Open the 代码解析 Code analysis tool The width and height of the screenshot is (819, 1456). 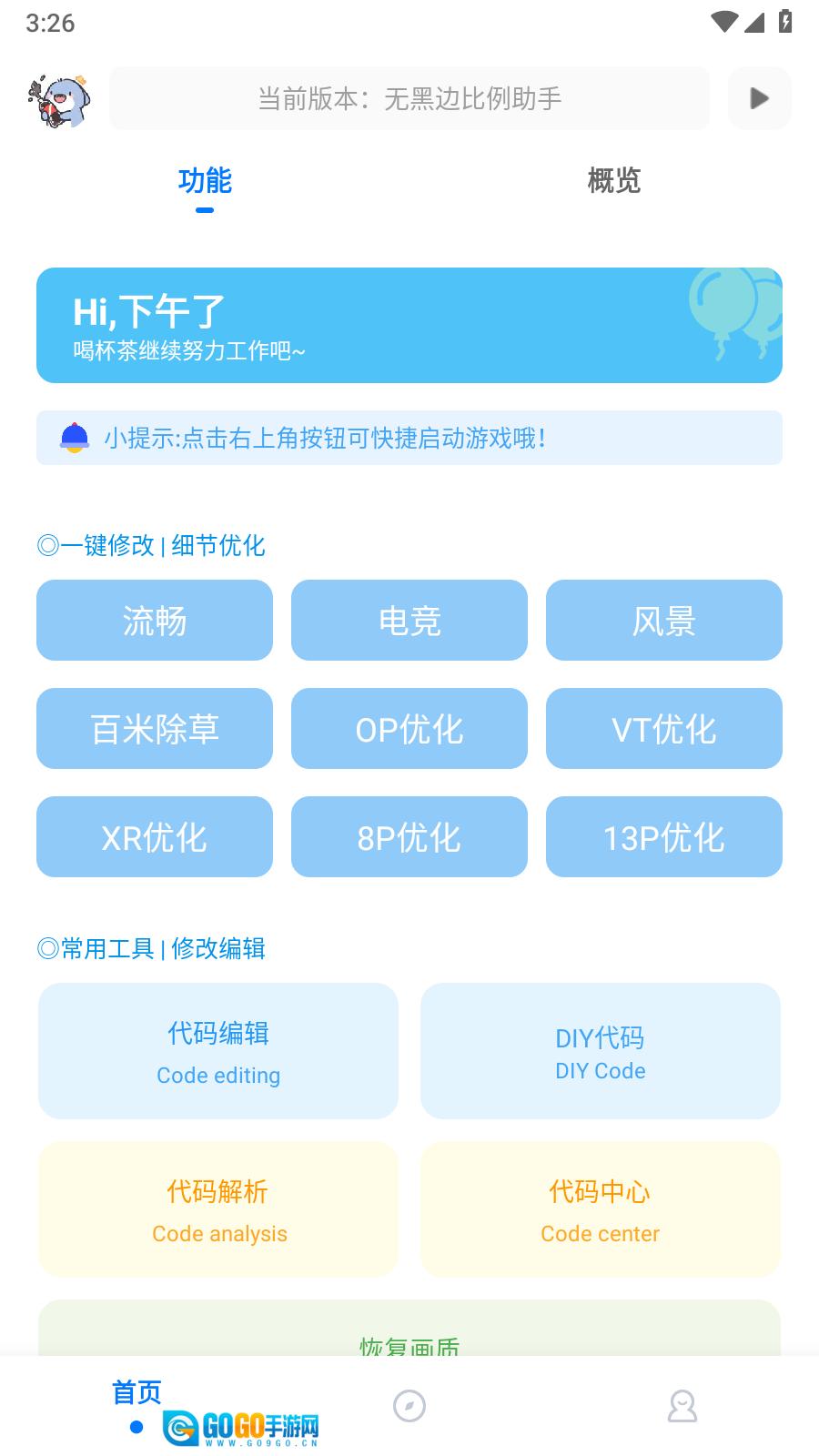coord(218,1209)
